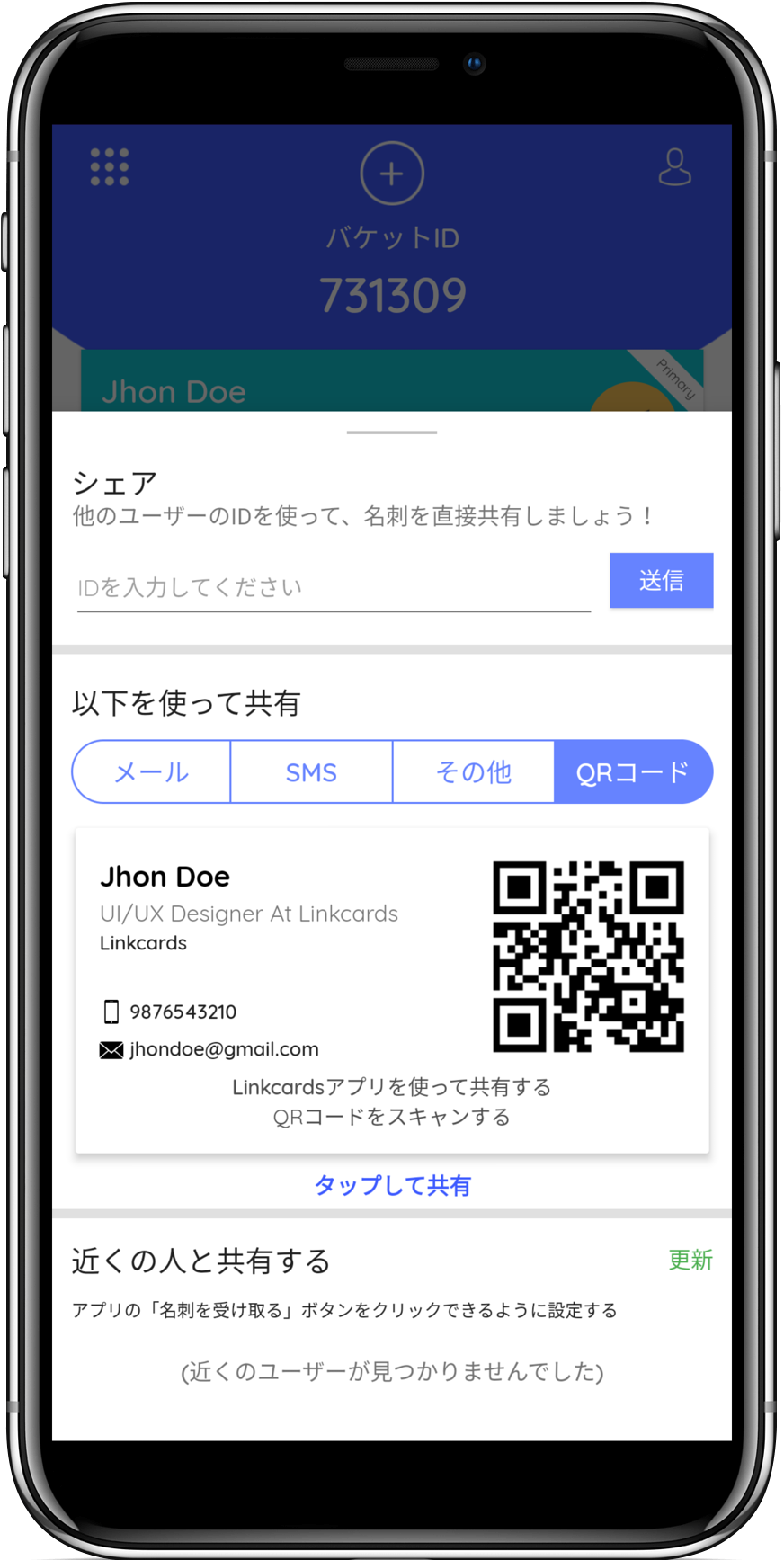Switch to the SMS share tab
784x1560 pixels.
click(311, 772)
